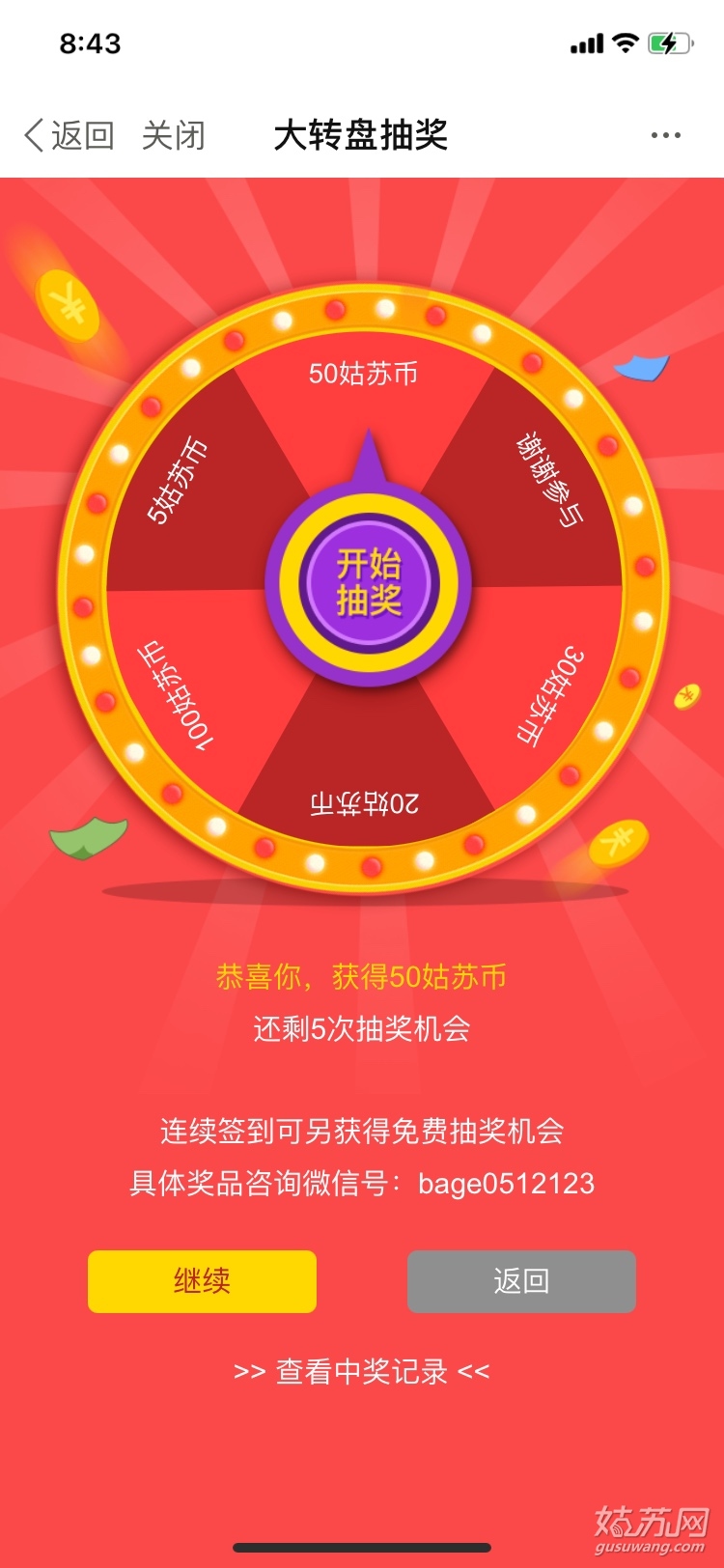
Task: Tap the gray 返回 button
Action: [521, 1281]
